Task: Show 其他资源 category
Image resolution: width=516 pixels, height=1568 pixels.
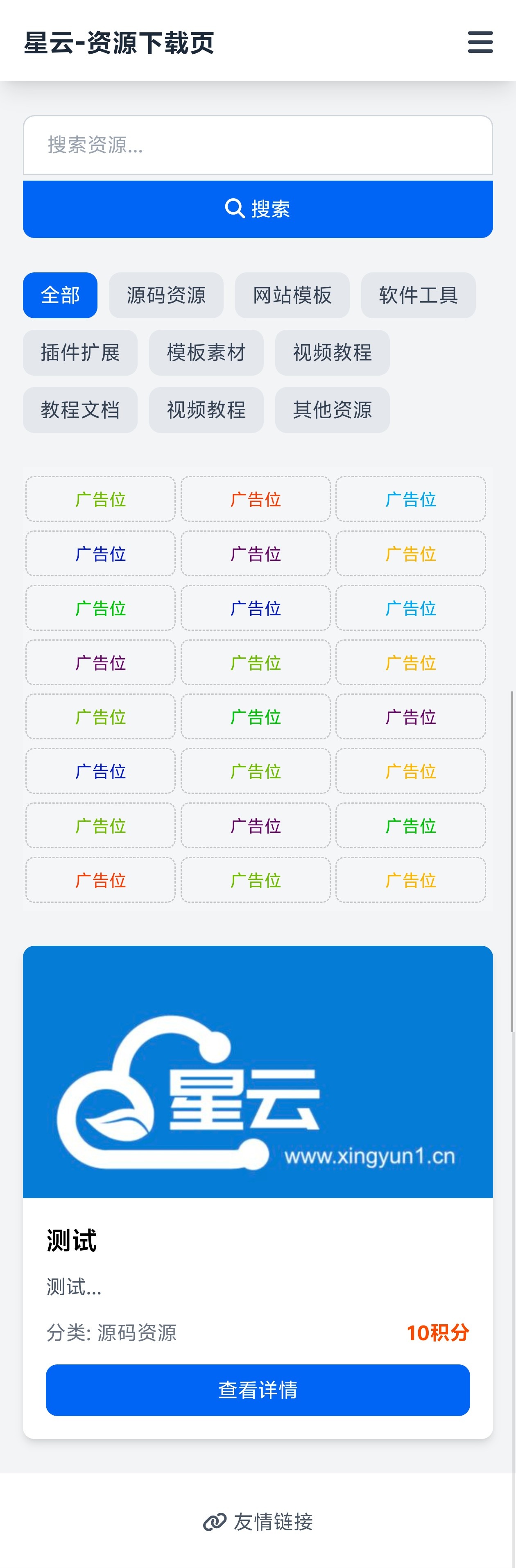Action: (332, 410)
